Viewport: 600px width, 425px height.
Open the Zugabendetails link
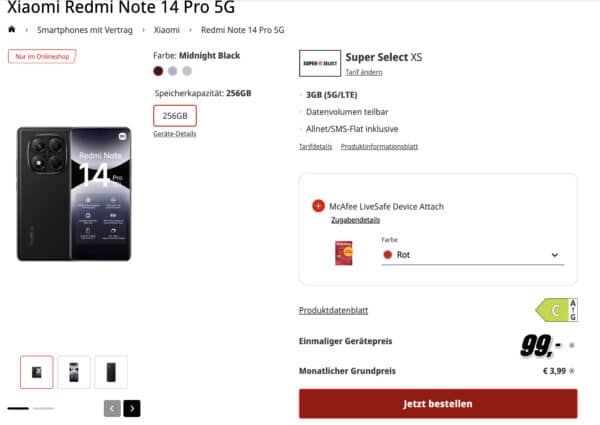click(355, 220)
